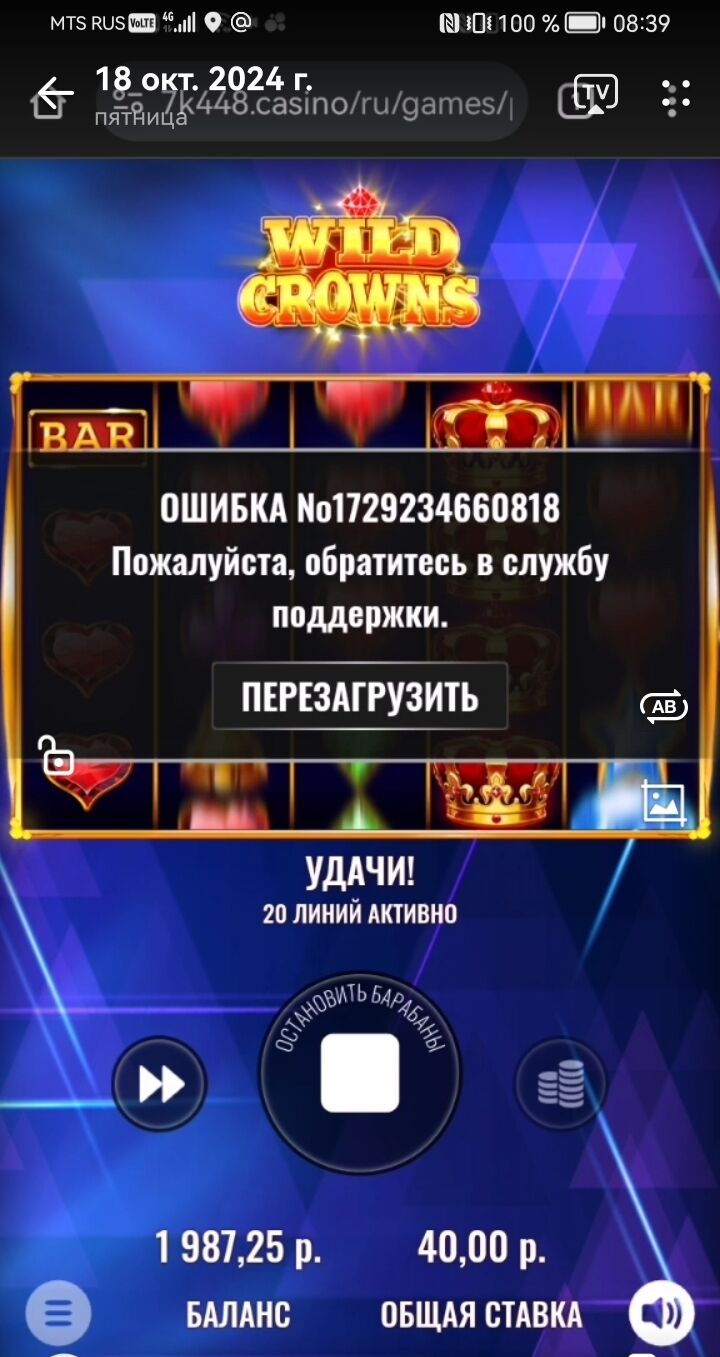This screenshot has width=720, height=1357.
Task: Open the coin stack bet settings
Action: 561,1084
